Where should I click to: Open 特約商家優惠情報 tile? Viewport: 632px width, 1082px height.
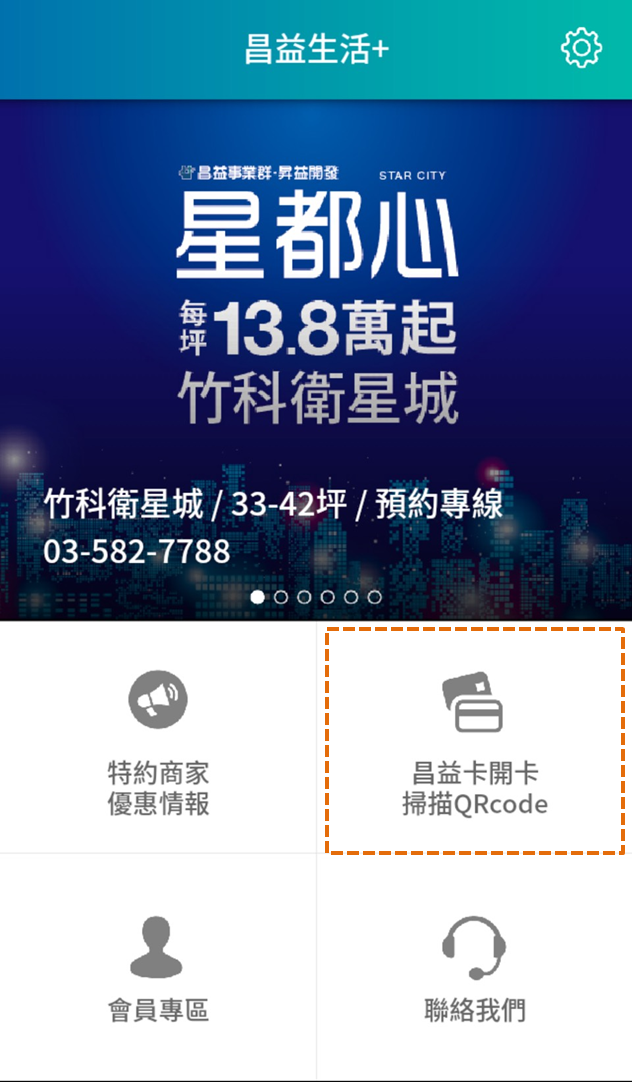tap(158, 742)
